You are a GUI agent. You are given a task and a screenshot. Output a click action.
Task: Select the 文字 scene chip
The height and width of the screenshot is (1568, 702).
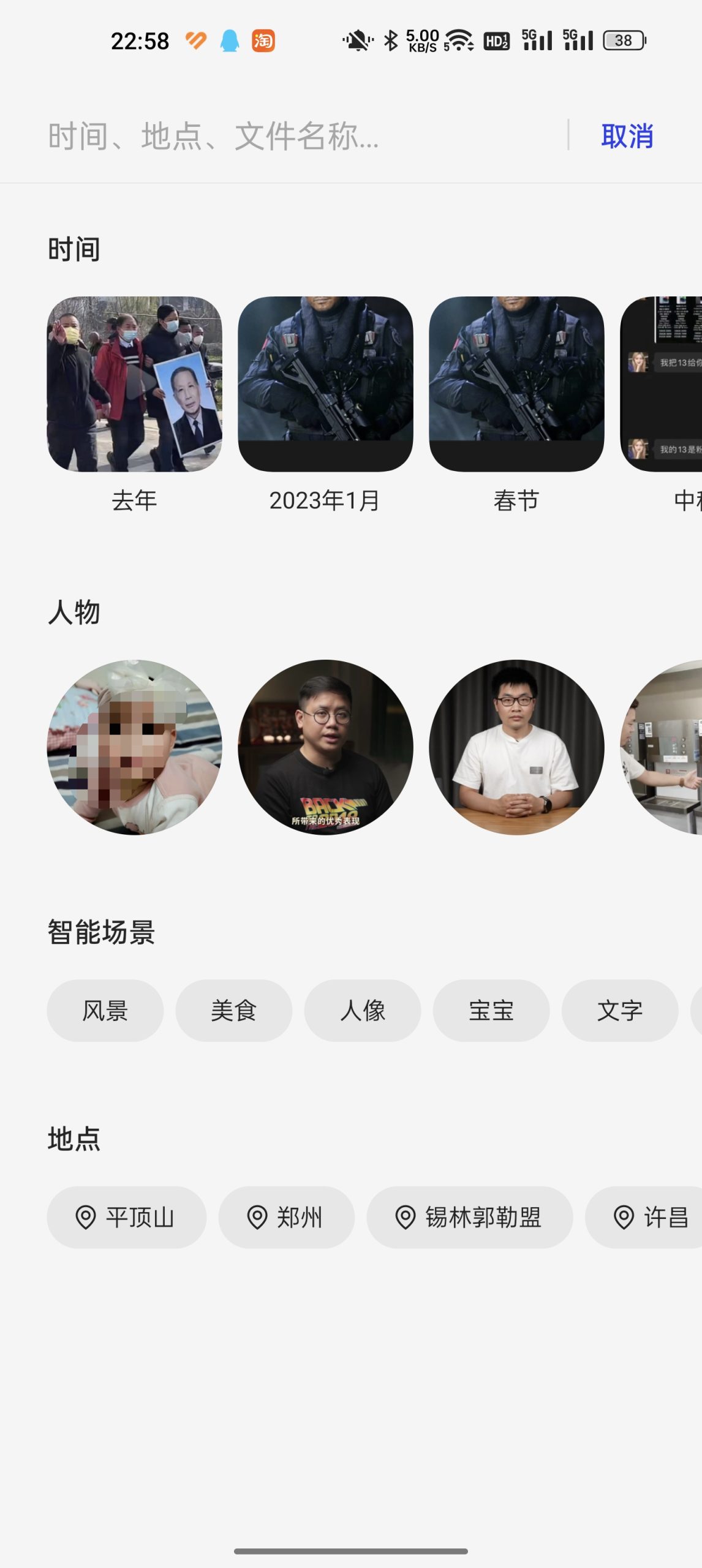point(620,1011)
